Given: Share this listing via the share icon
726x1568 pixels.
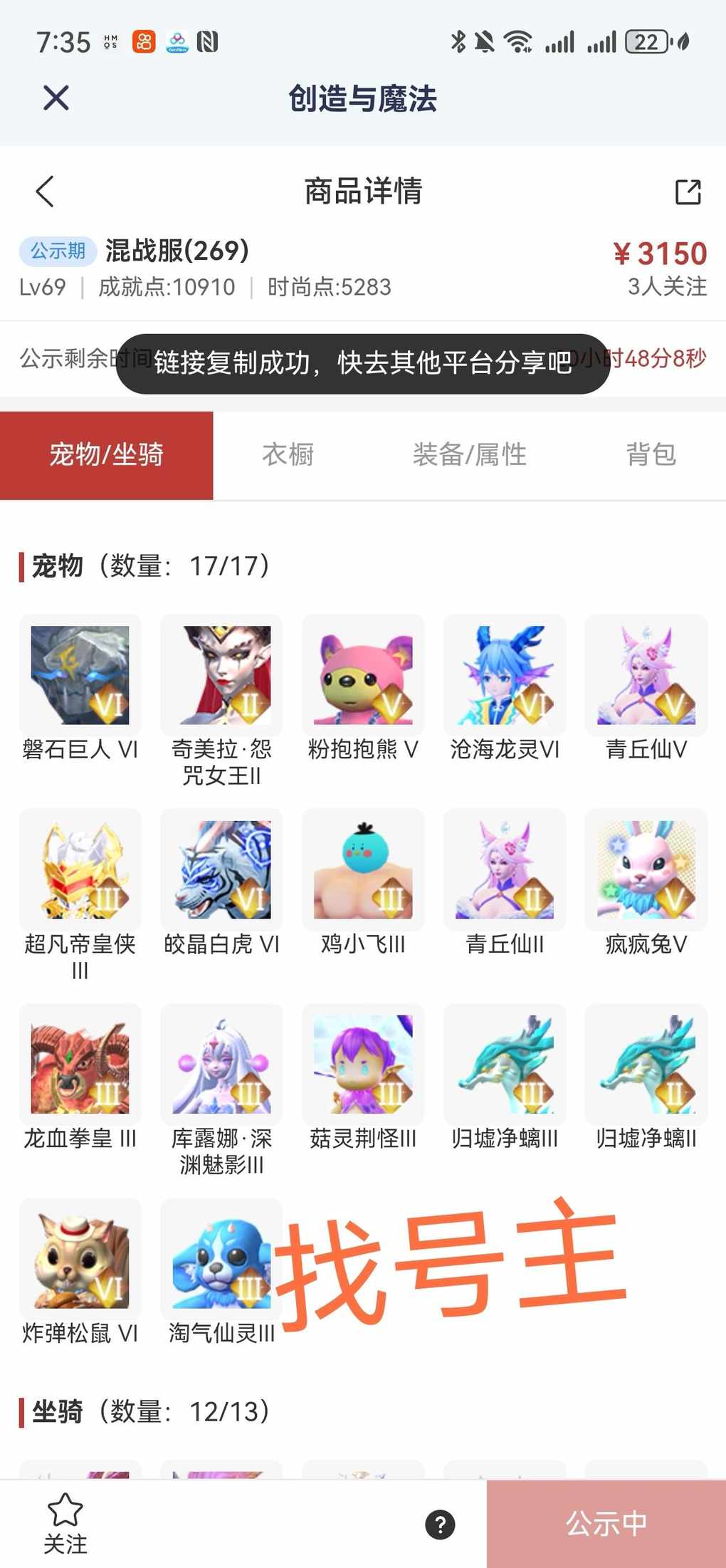Looking at the screenshot, I should click(x=688, y=192).
